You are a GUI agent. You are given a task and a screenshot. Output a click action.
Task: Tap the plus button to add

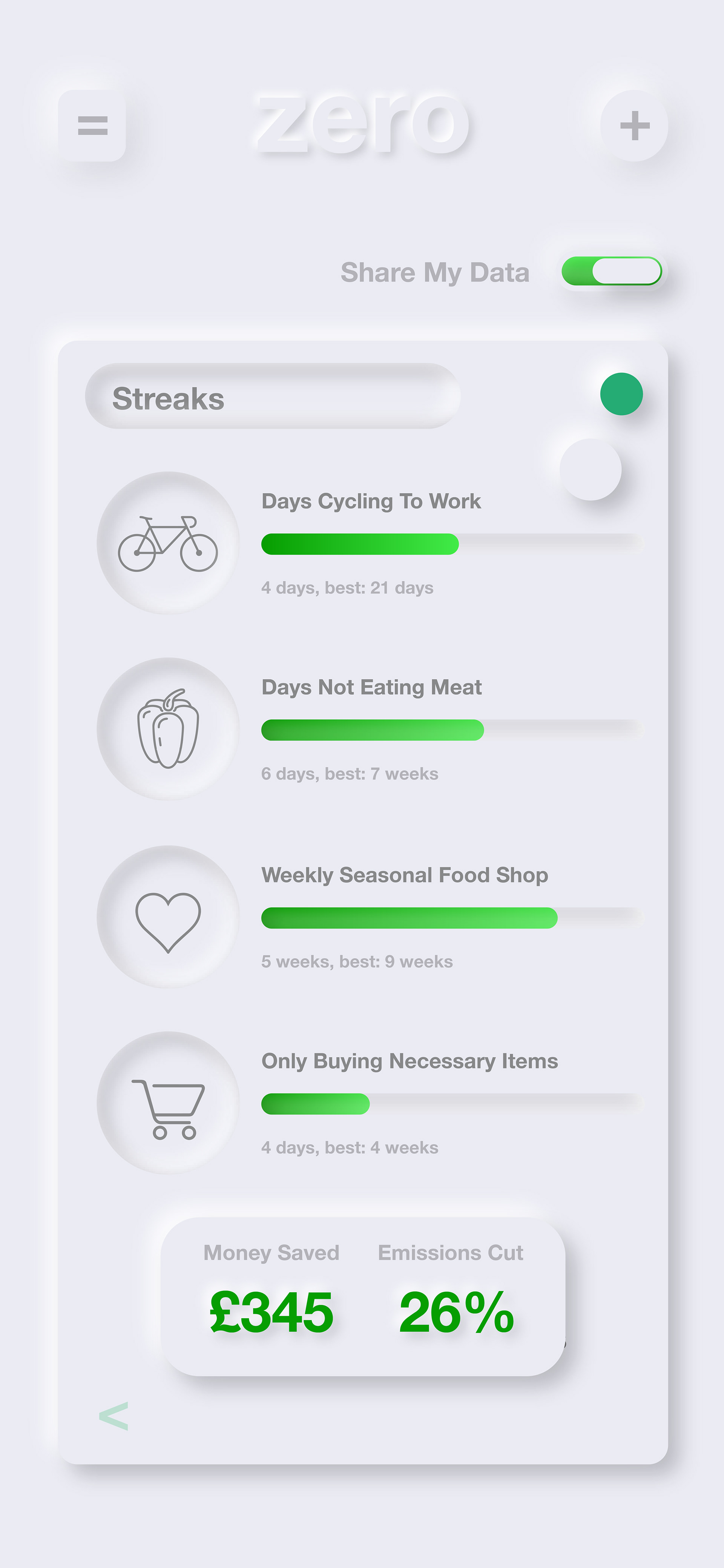(634, 125)
